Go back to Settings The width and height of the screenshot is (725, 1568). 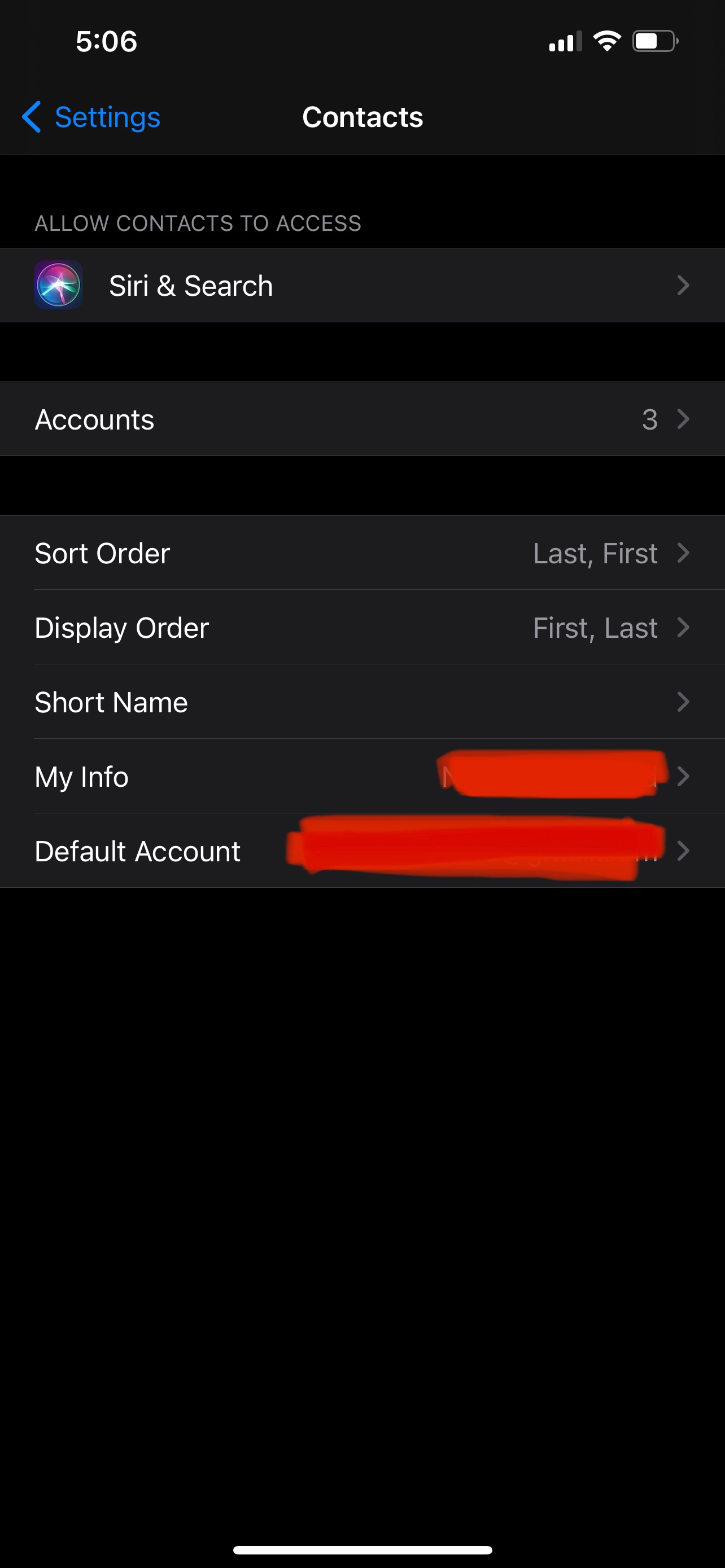click(x=91, y=117)
